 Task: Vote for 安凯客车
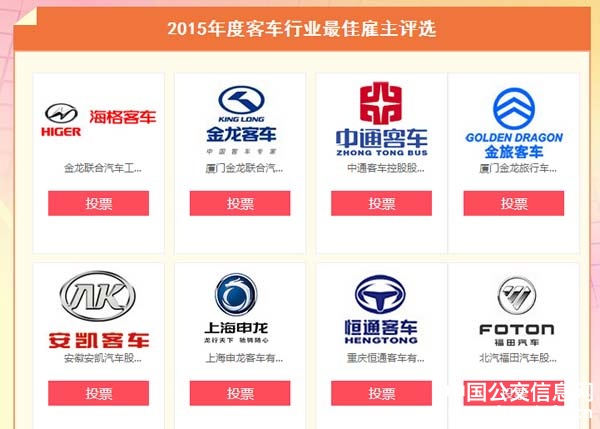(98, 393)
